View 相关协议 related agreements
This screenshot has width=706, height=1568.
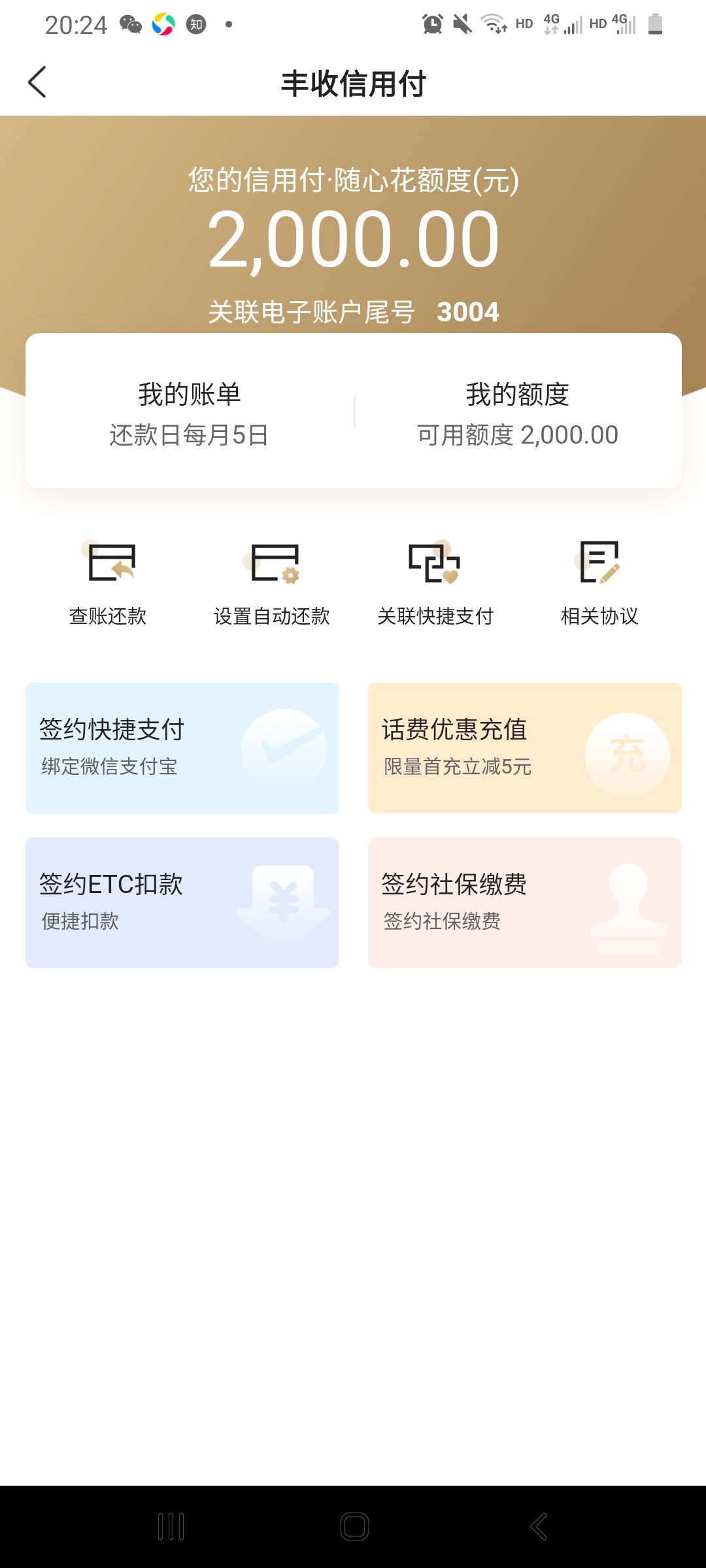point(599,583)
